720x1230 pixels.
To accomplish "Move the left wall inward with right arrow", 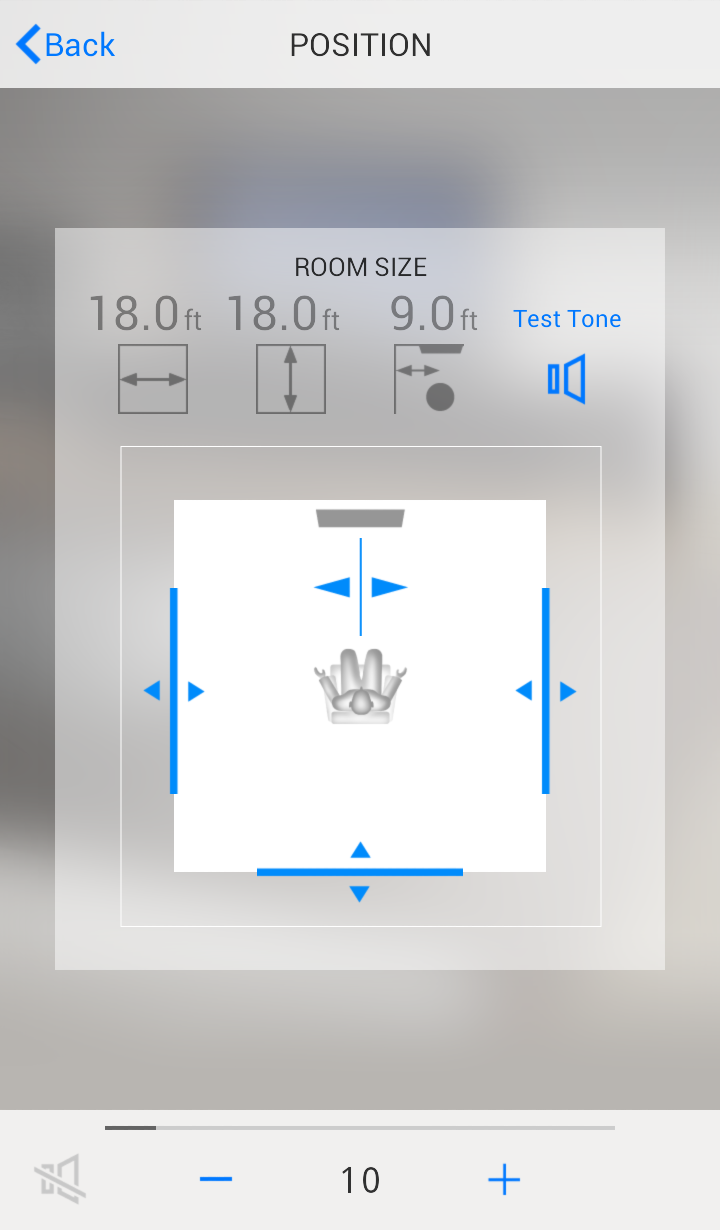I will coord(196,691).
